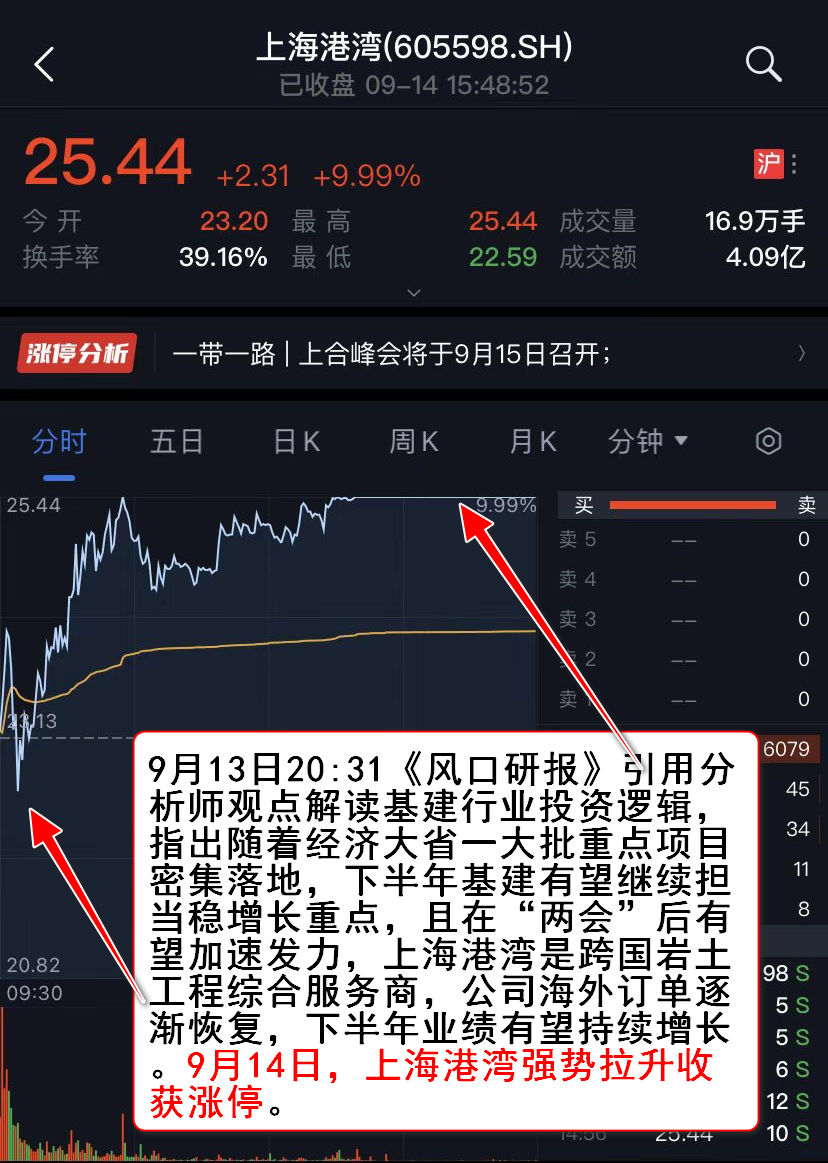This screenshot has width=828, height=1163.
Task: Select the 月K chart tab
Action: (x=532, y=441)
